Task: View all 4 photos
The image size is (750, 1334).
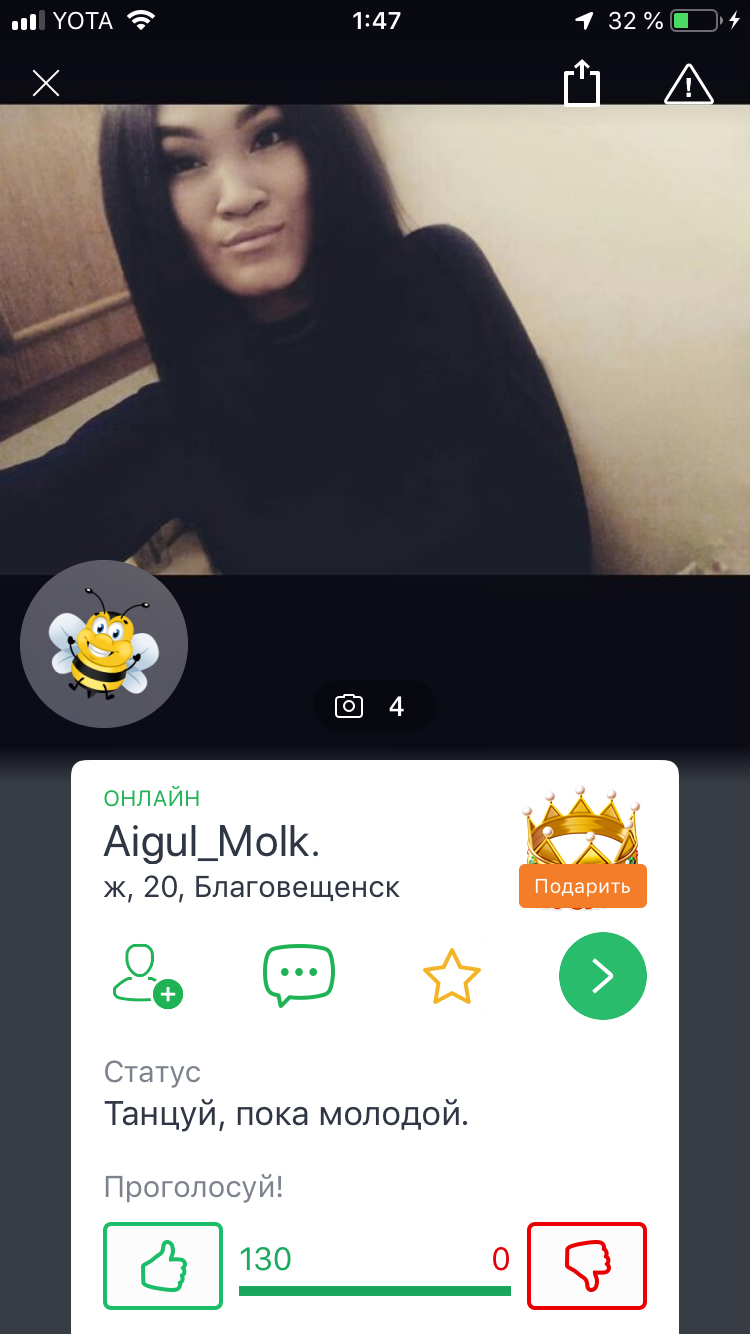Action: point(375,707)
